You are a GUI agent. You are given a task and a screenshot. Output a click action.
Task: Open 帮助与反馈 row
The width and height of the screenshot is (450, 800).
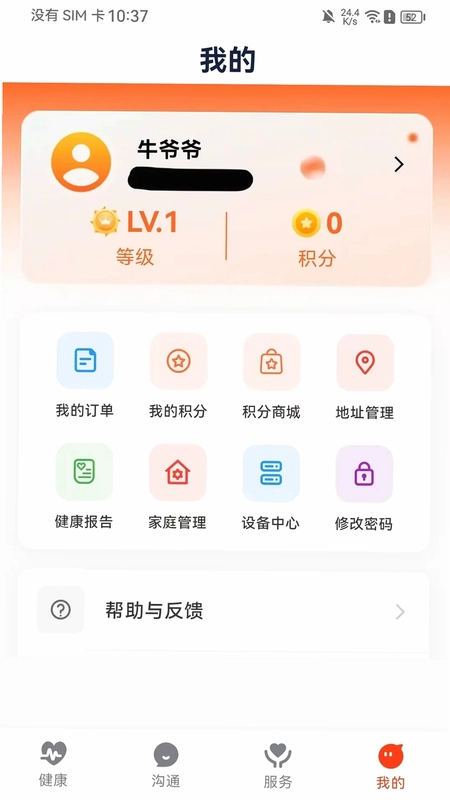[223, 611]
